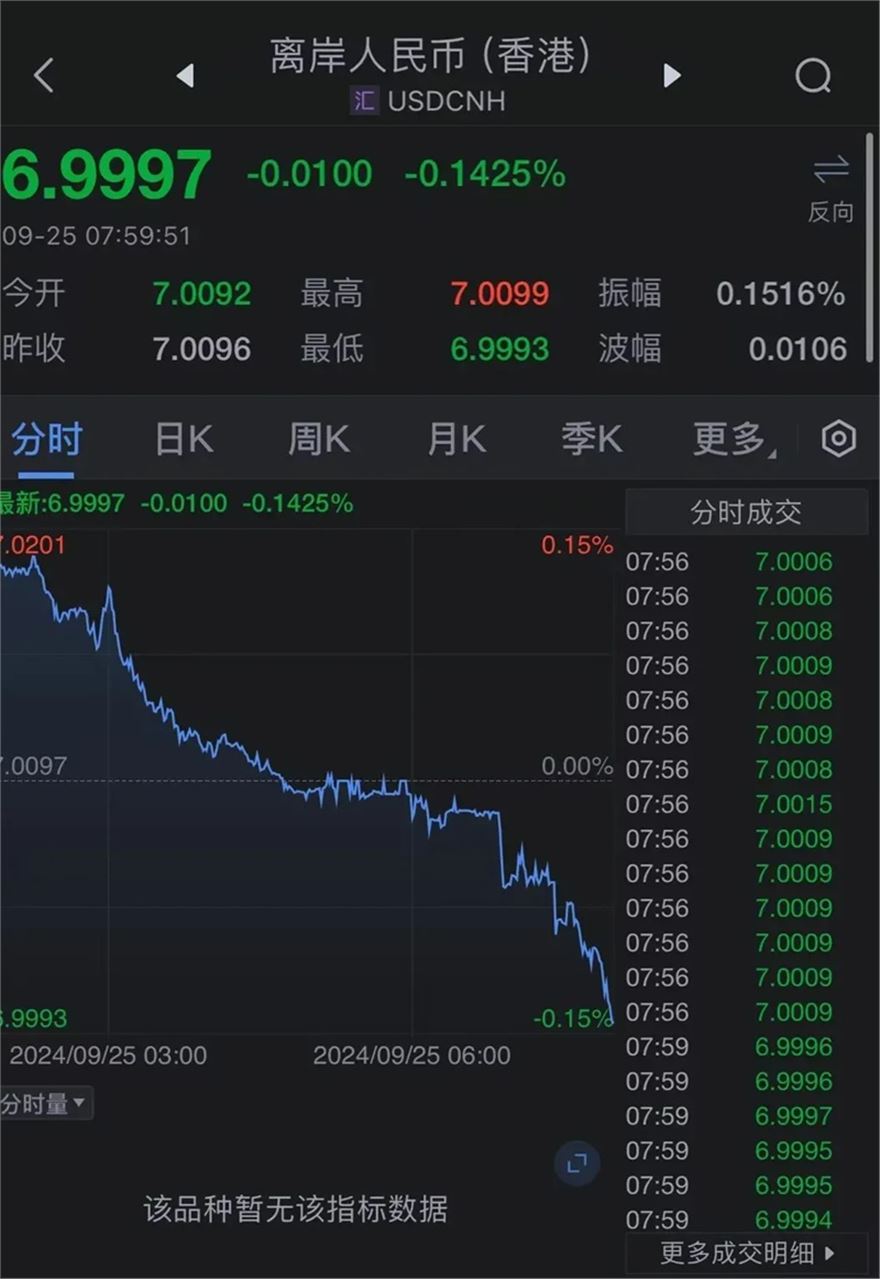View the 季K chart
Image resolution: width=880 pixels, height=1279 pixels.
(x=591, y=439)
